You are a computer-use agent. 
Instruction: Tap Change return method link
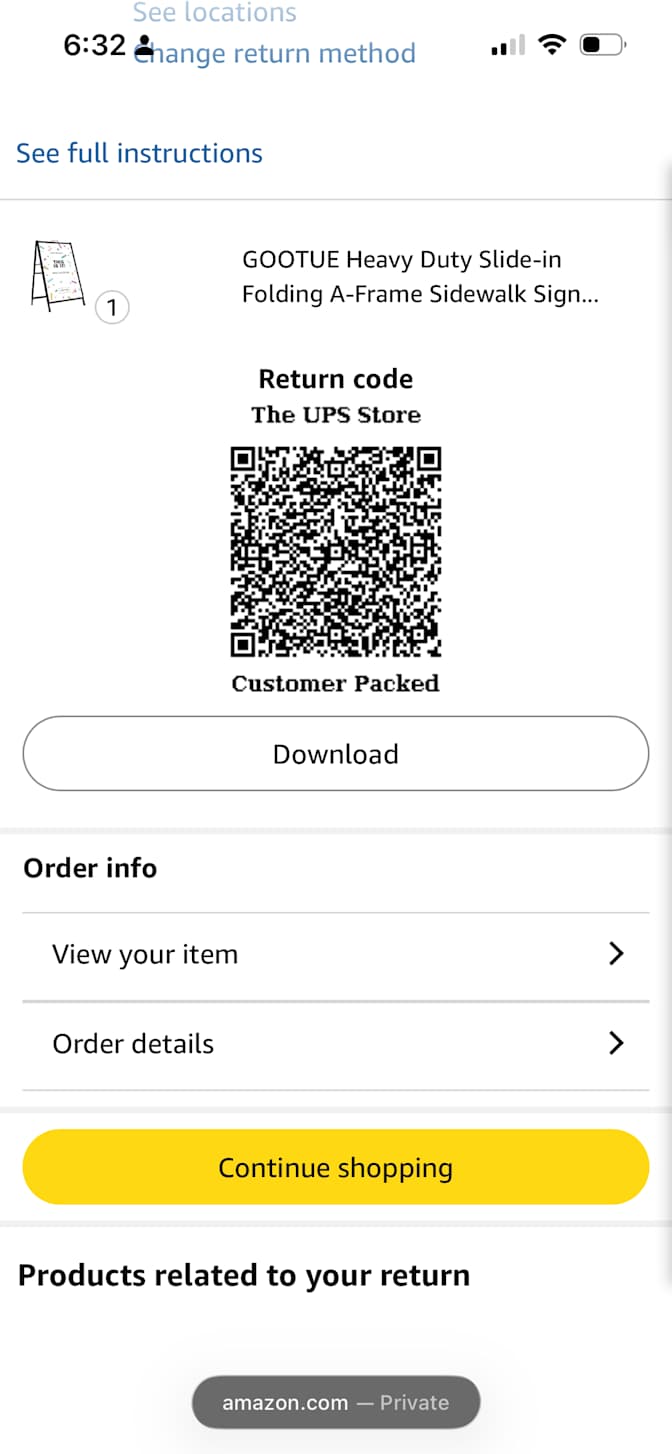click(x=274, y=53)
